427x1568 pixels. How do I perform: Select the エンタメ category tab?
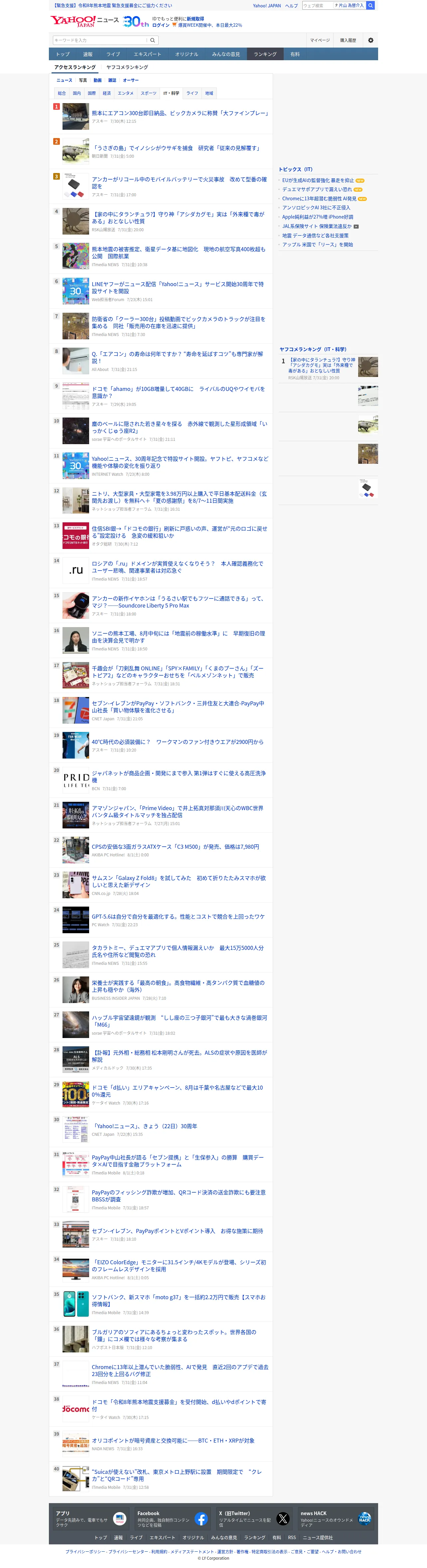[x=126, y=93]
